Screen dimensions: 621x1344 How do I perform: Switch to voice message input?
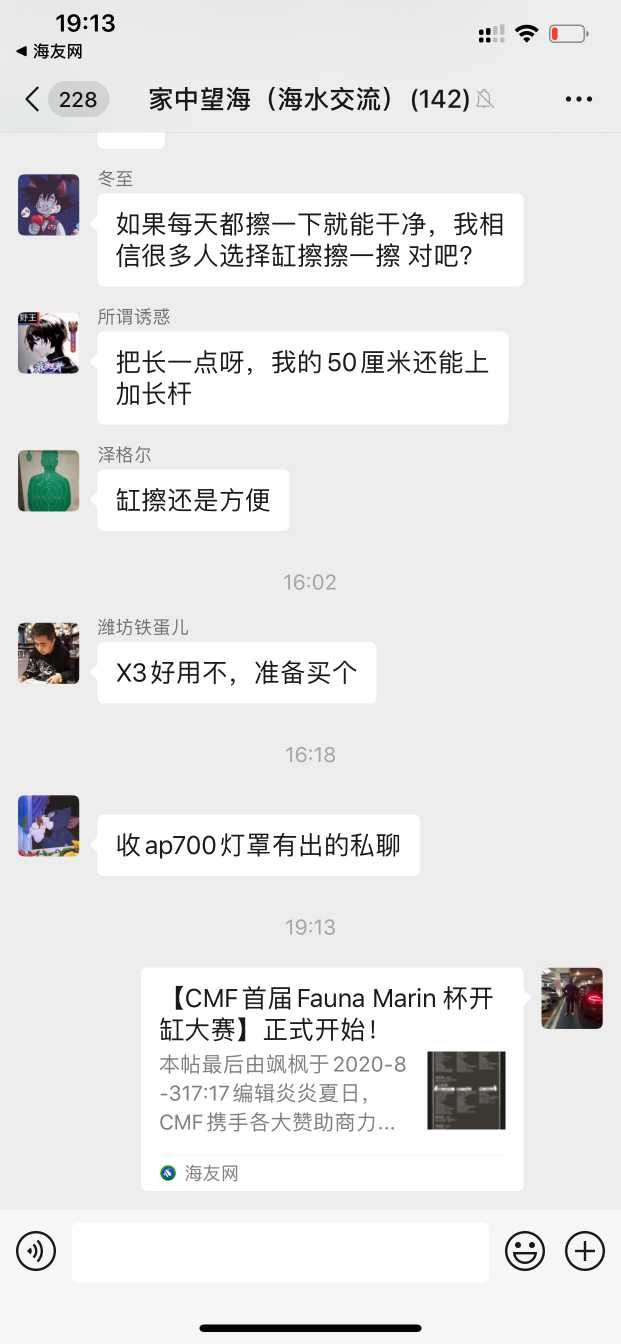tap(36, 1251)
